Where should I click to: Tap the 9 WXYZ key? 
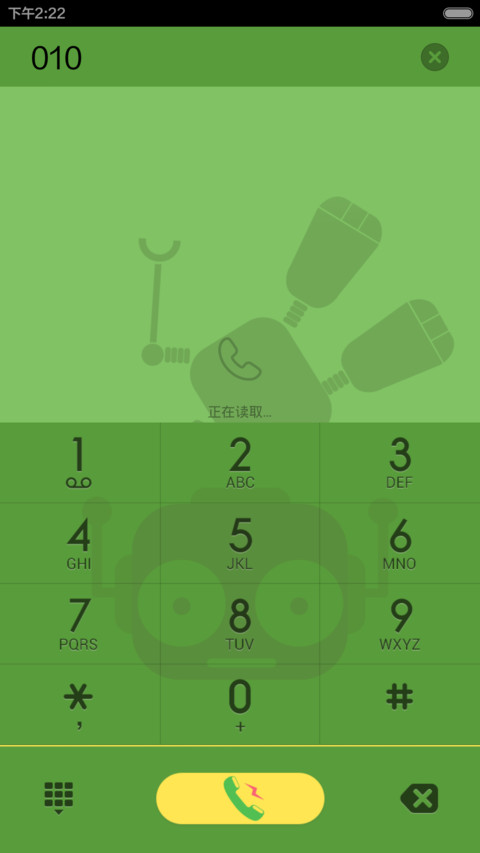400,623
